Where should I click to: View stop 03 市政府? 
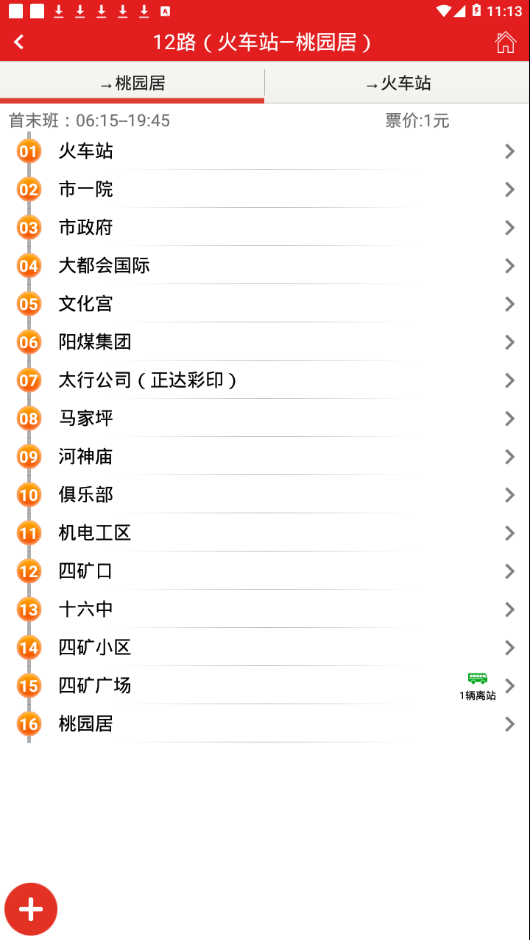(265, 228)
